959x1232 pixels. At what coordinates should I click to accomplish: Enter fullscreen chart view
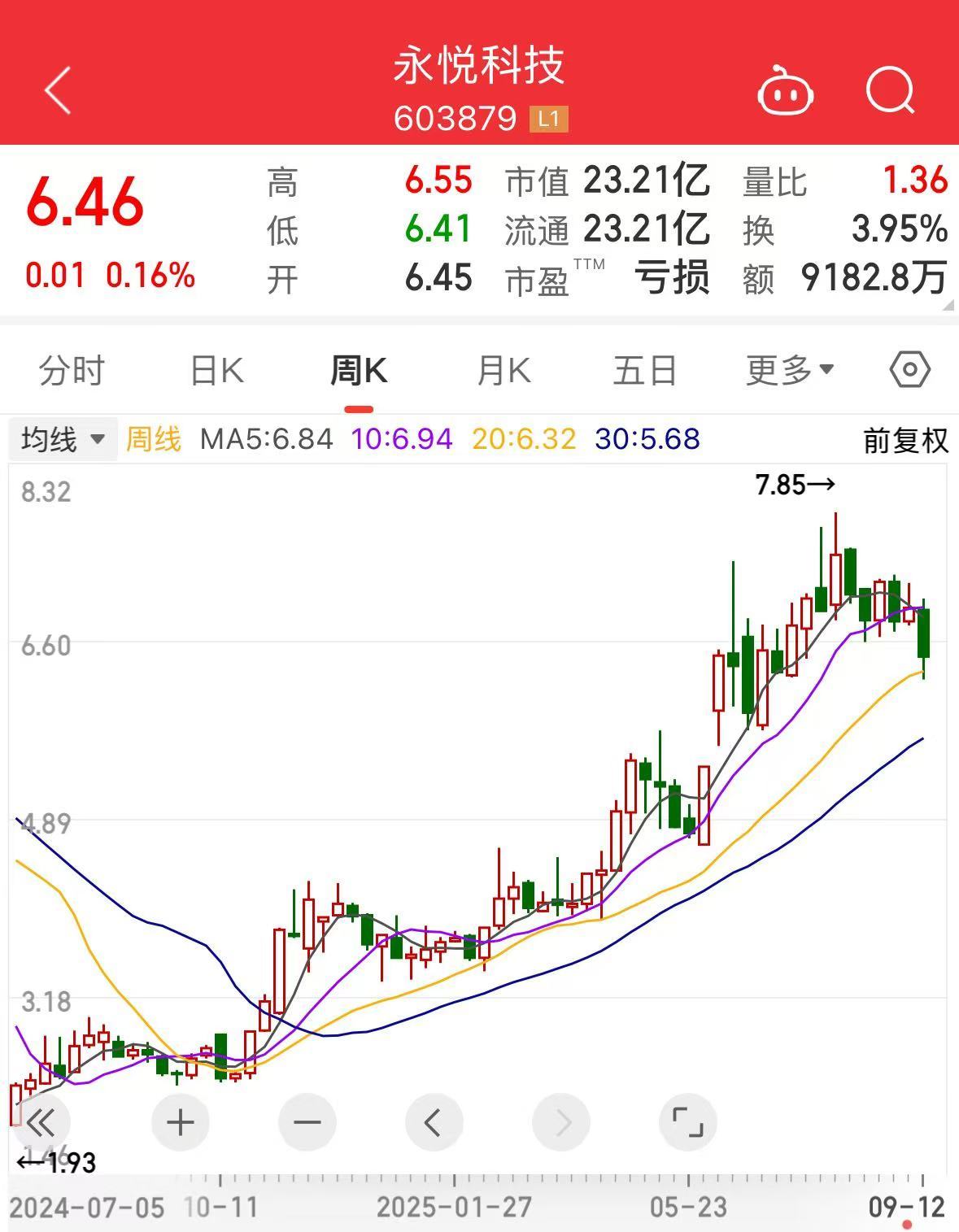[x=688, y=1123]
